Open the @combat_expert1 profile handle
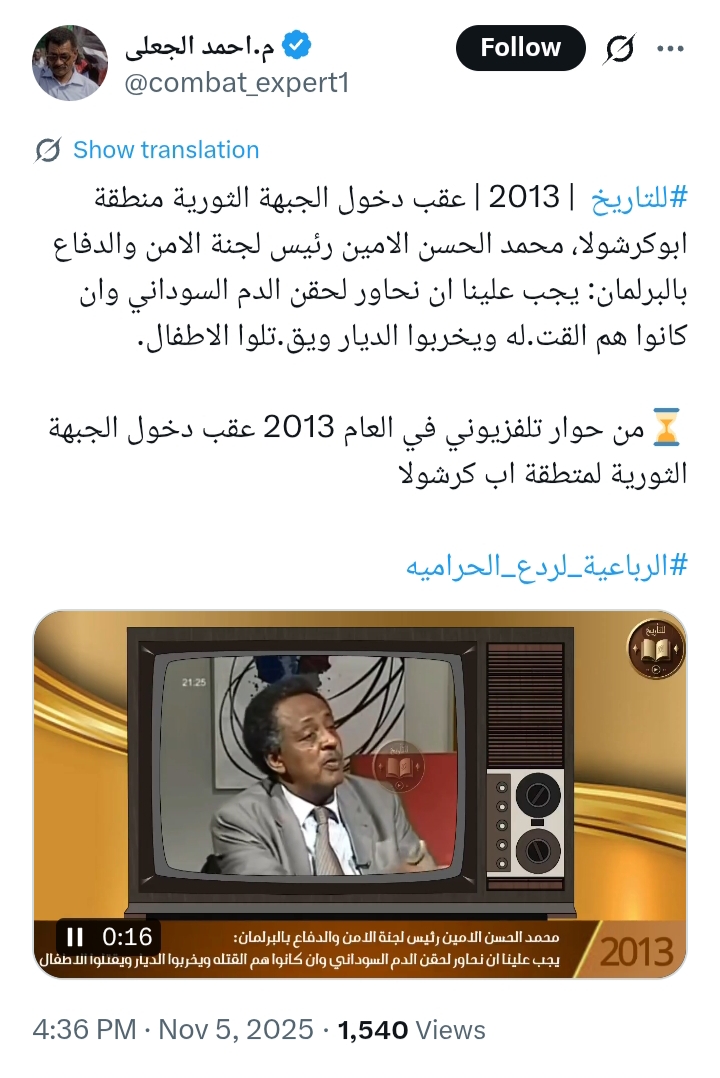This screenshot has height=1078, width=720. tap(235, 83)
